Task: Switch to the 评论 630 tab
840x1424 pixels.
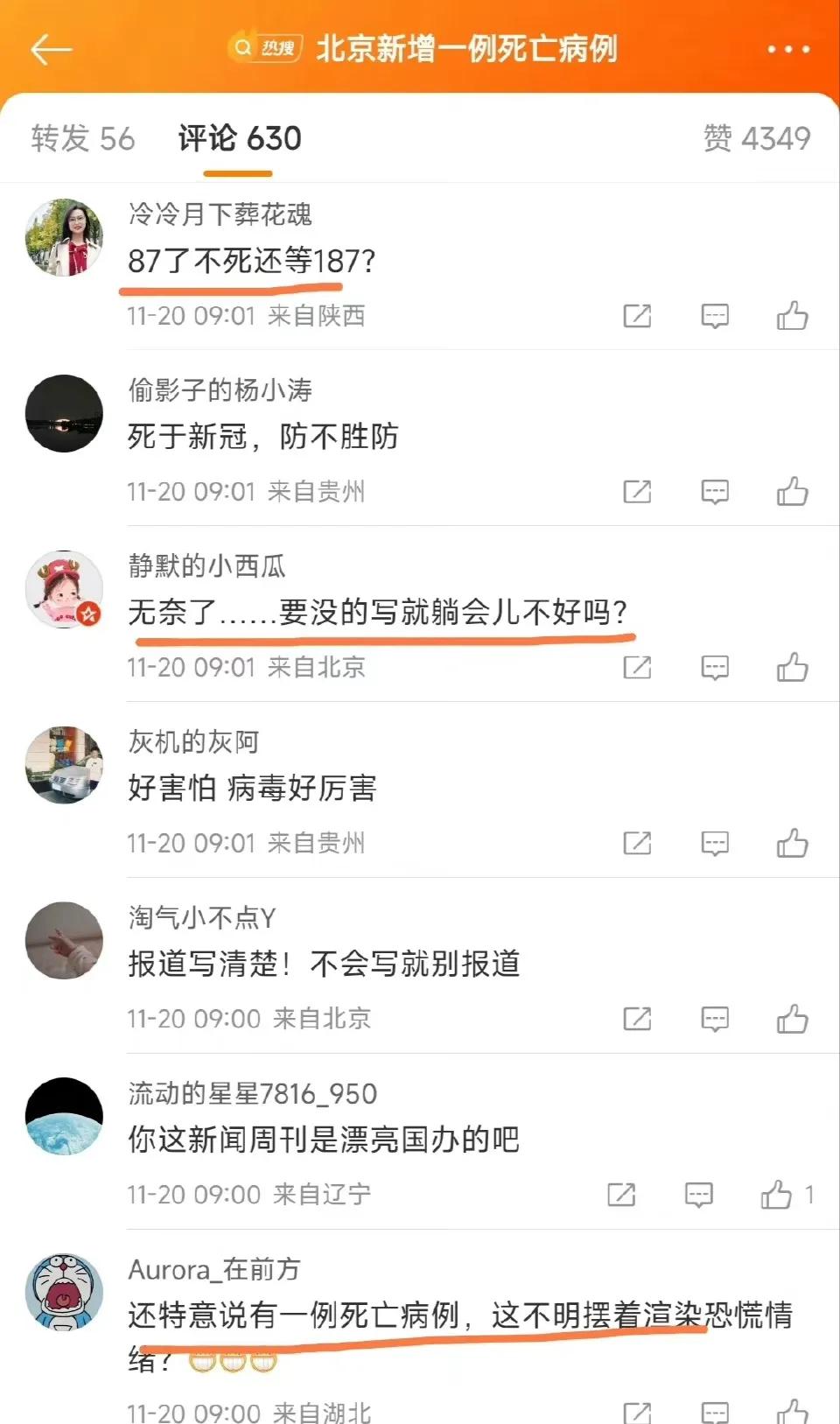Action: click(x=240, y=138)
